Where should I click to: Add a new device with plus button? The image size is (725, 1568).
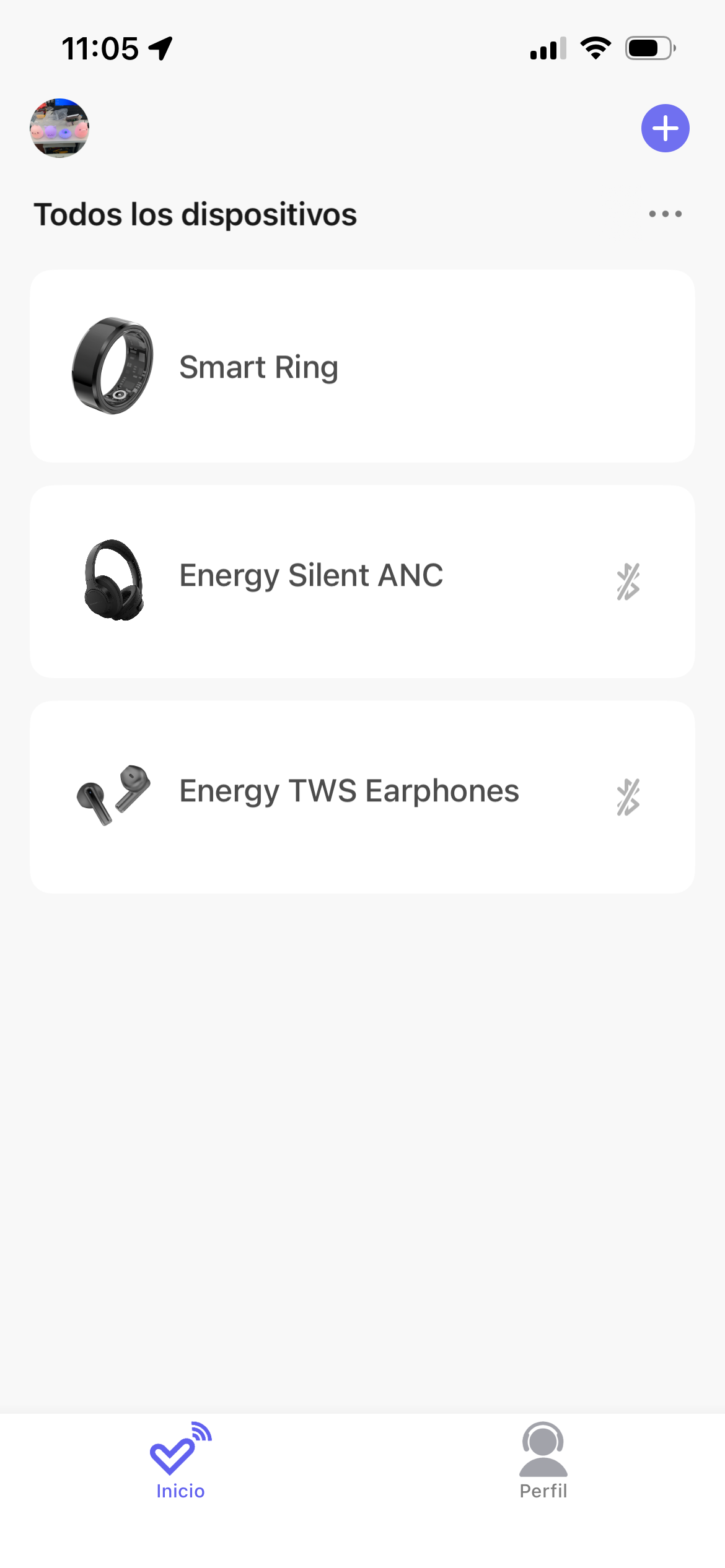click(x=665, y=128)
